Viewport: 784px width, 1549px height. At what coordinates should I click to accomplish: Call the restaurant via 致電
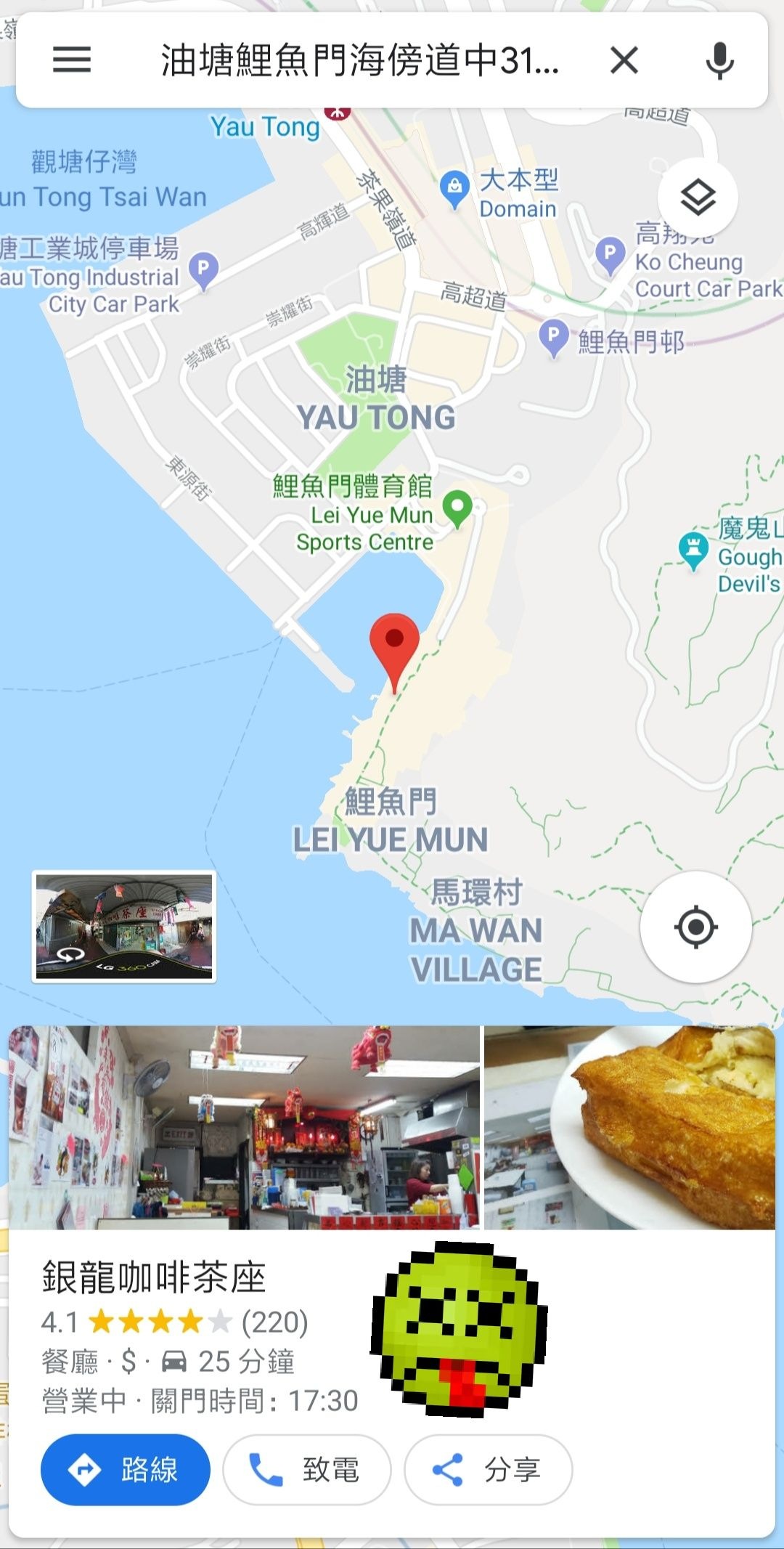click(x=306, y=1470)
